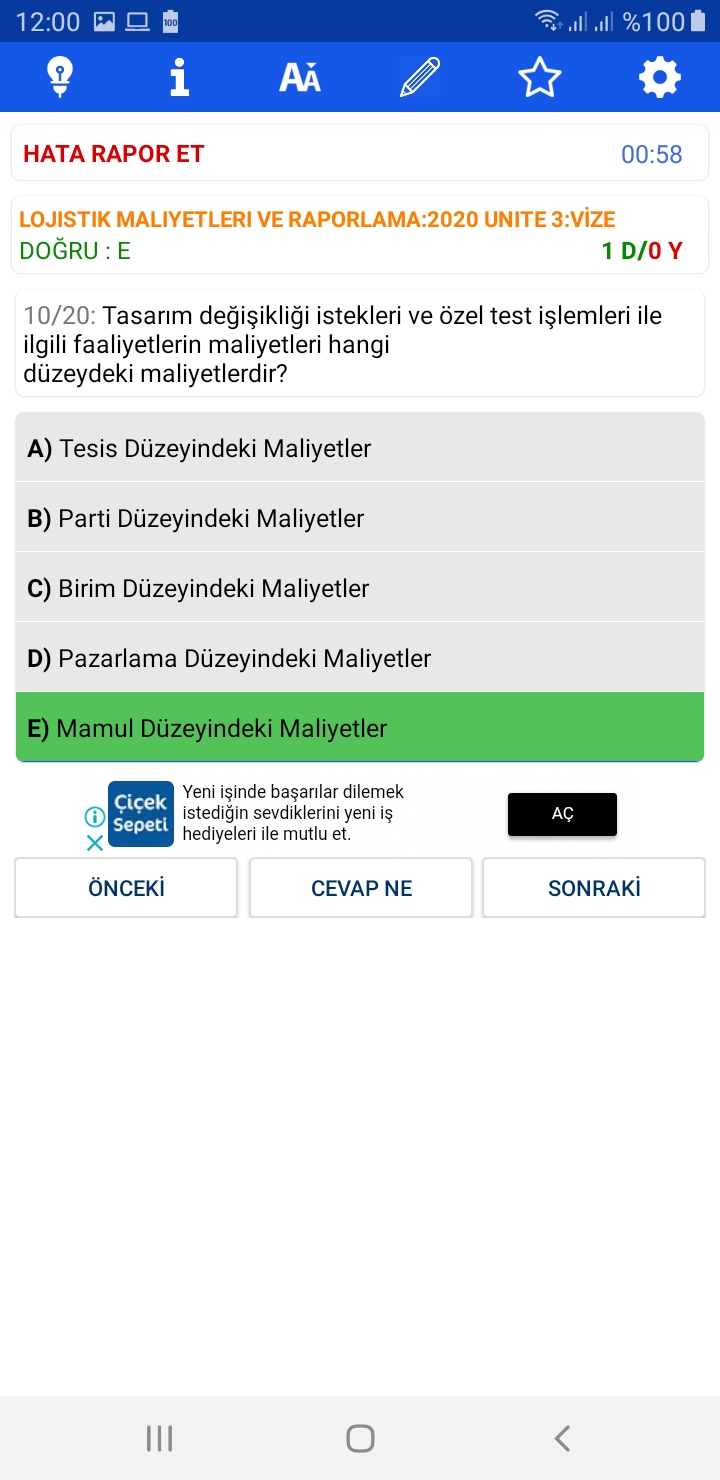Close the Çiçek Sepeti ad banner
Viewport: 720px width, 1480px height.
pos(95,843)
